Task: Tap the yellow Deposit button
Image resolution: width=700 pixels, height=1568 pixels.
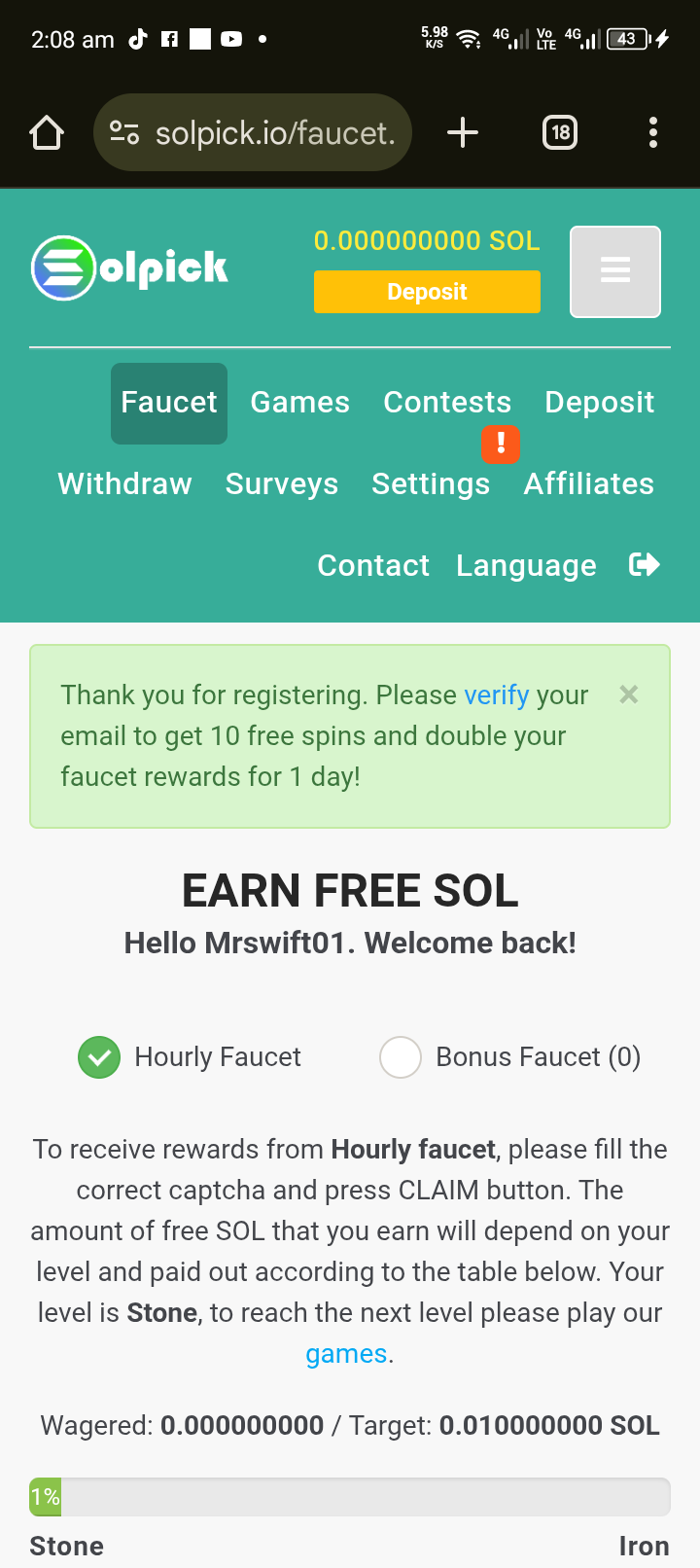Action: (x=427, y=292)
